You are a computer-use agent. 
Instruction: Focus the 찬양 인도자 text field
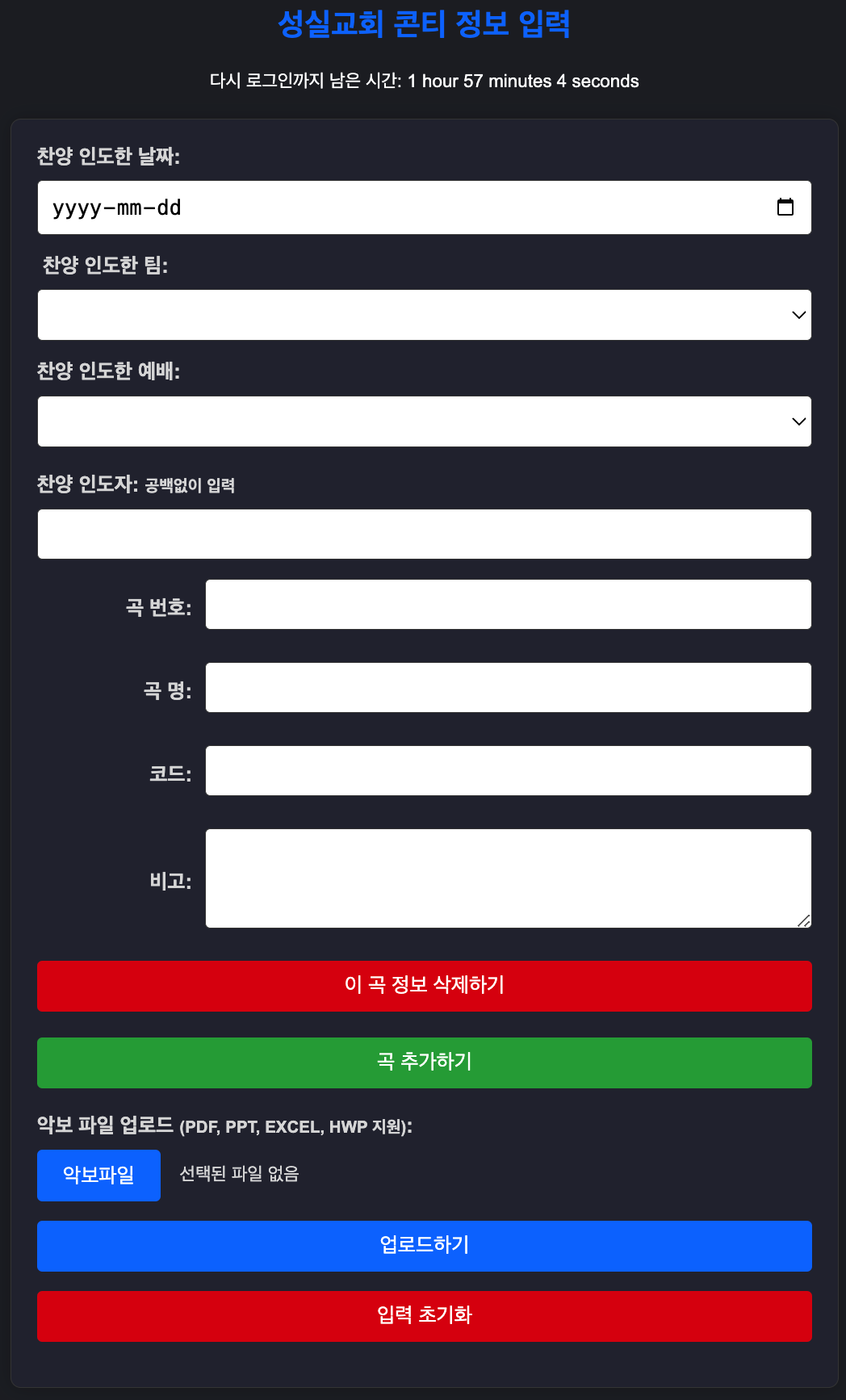424,534
